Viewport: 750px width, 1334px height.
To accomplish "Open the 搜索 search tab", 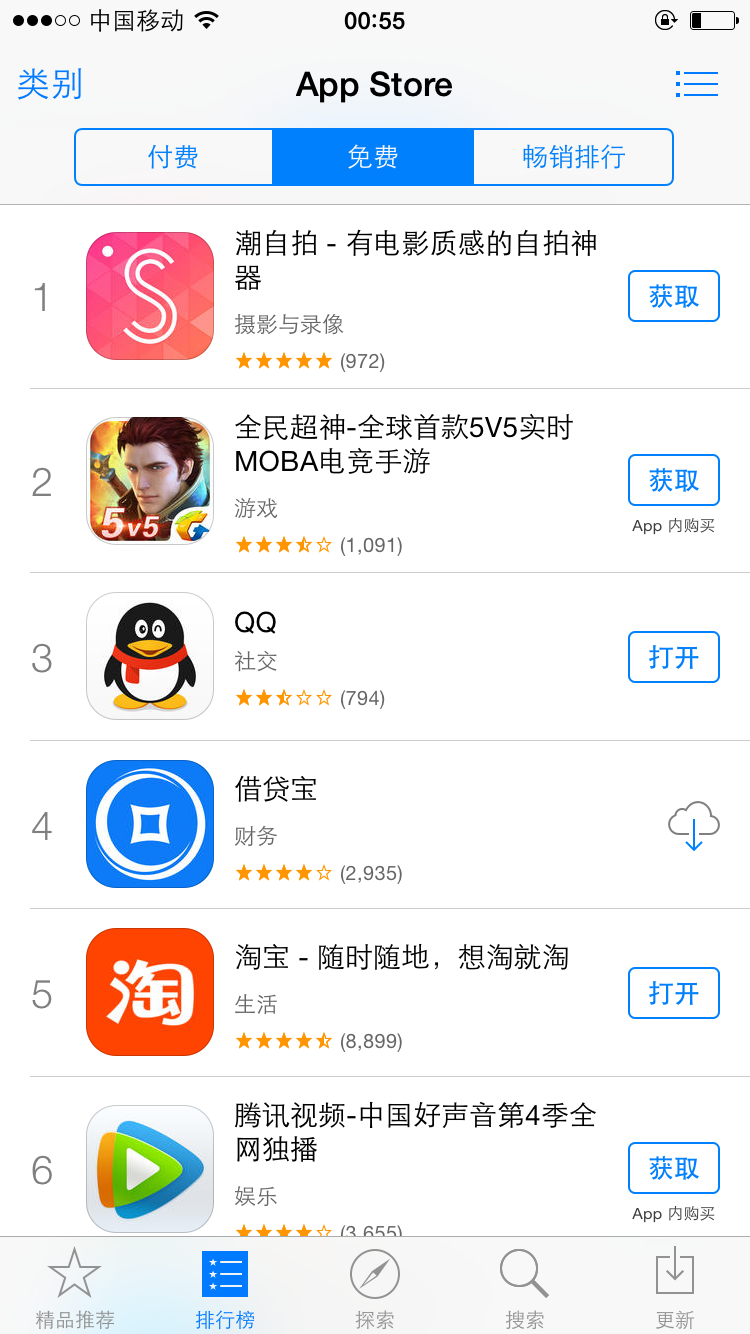I will pyautogui.click(x=525, y=1287).
